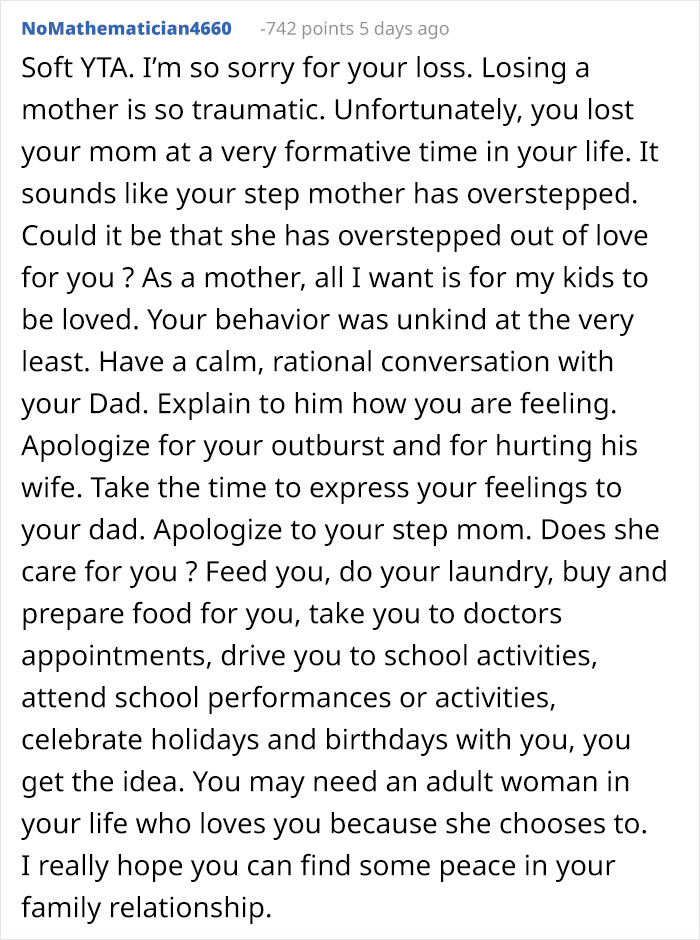Open NoMathematician4660's user profile

click(125, 29)
